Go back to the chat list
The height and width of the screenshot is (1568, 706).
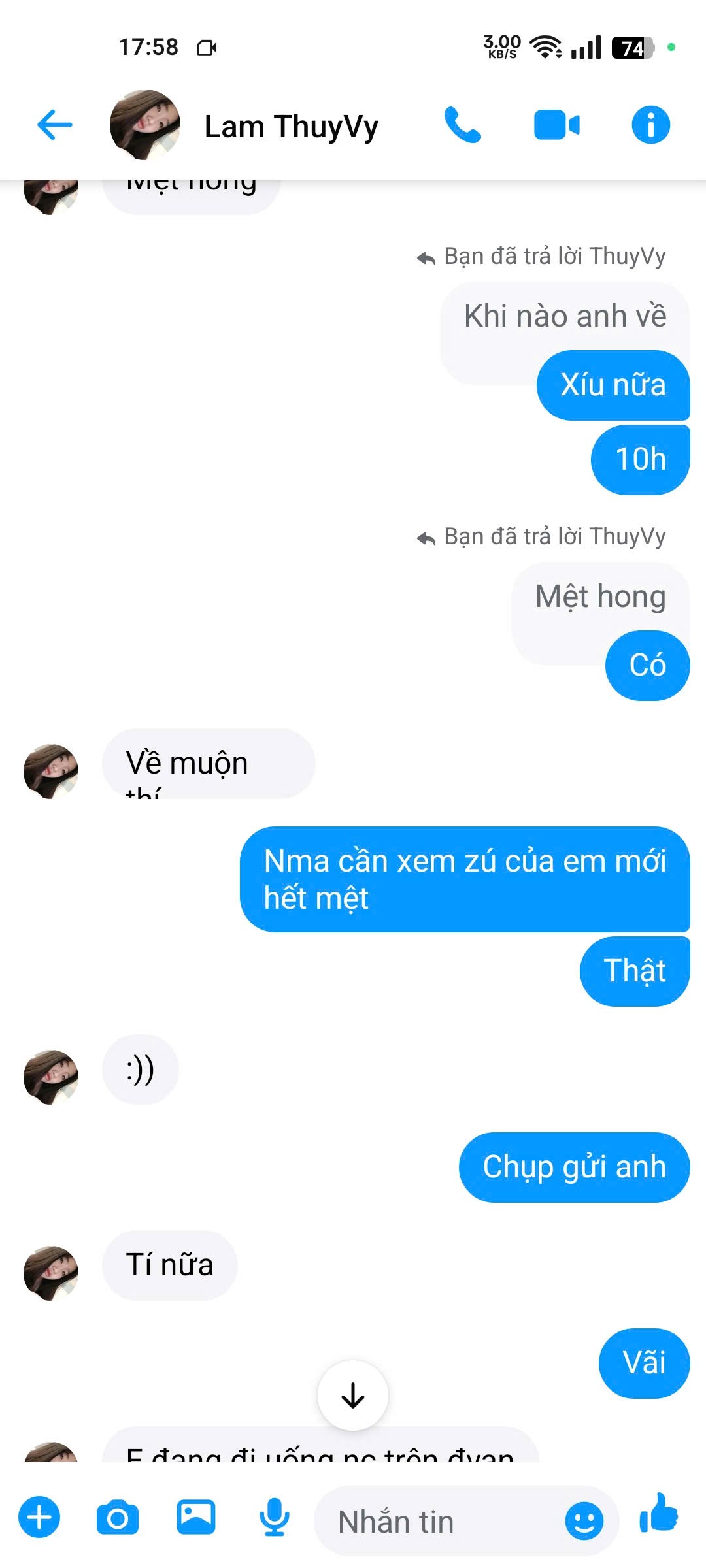(x=55, y=125)
